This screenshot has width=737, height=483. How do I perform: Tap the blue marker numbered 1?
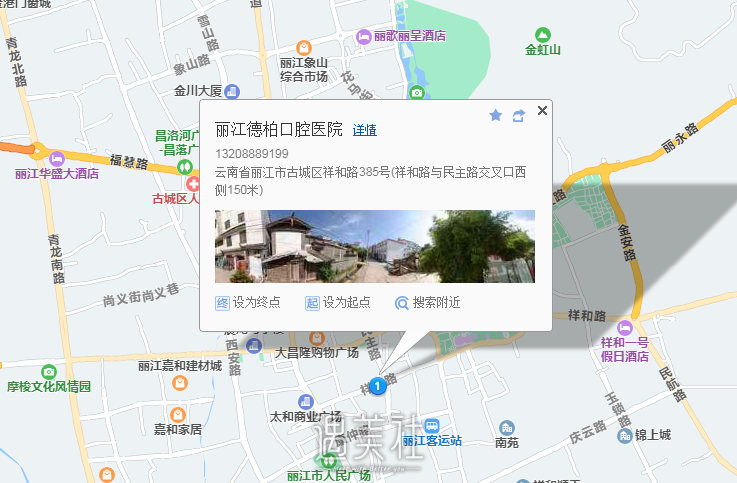377,385
